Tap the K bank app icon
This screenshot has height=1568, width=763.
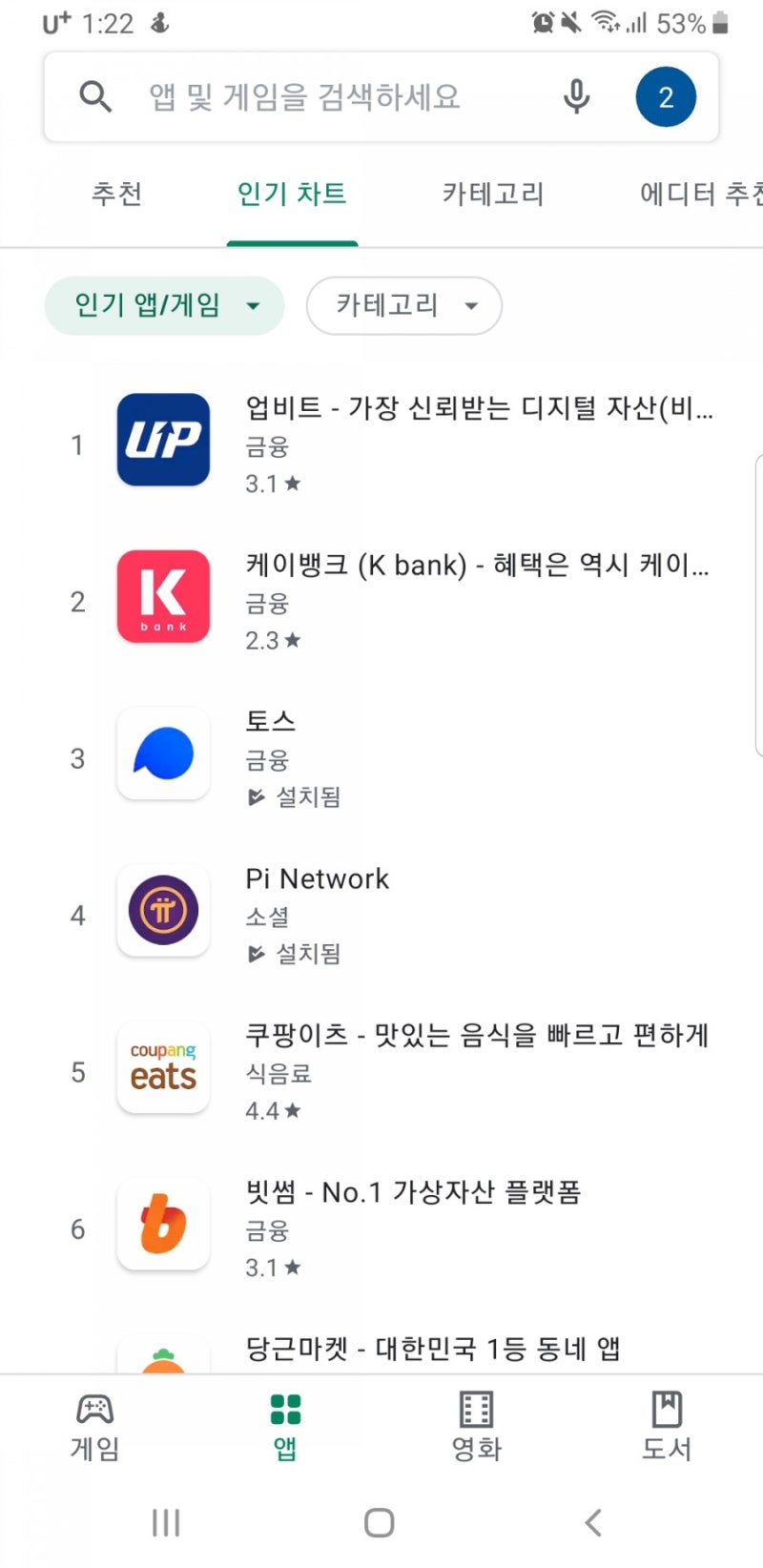tap(162, 597)
